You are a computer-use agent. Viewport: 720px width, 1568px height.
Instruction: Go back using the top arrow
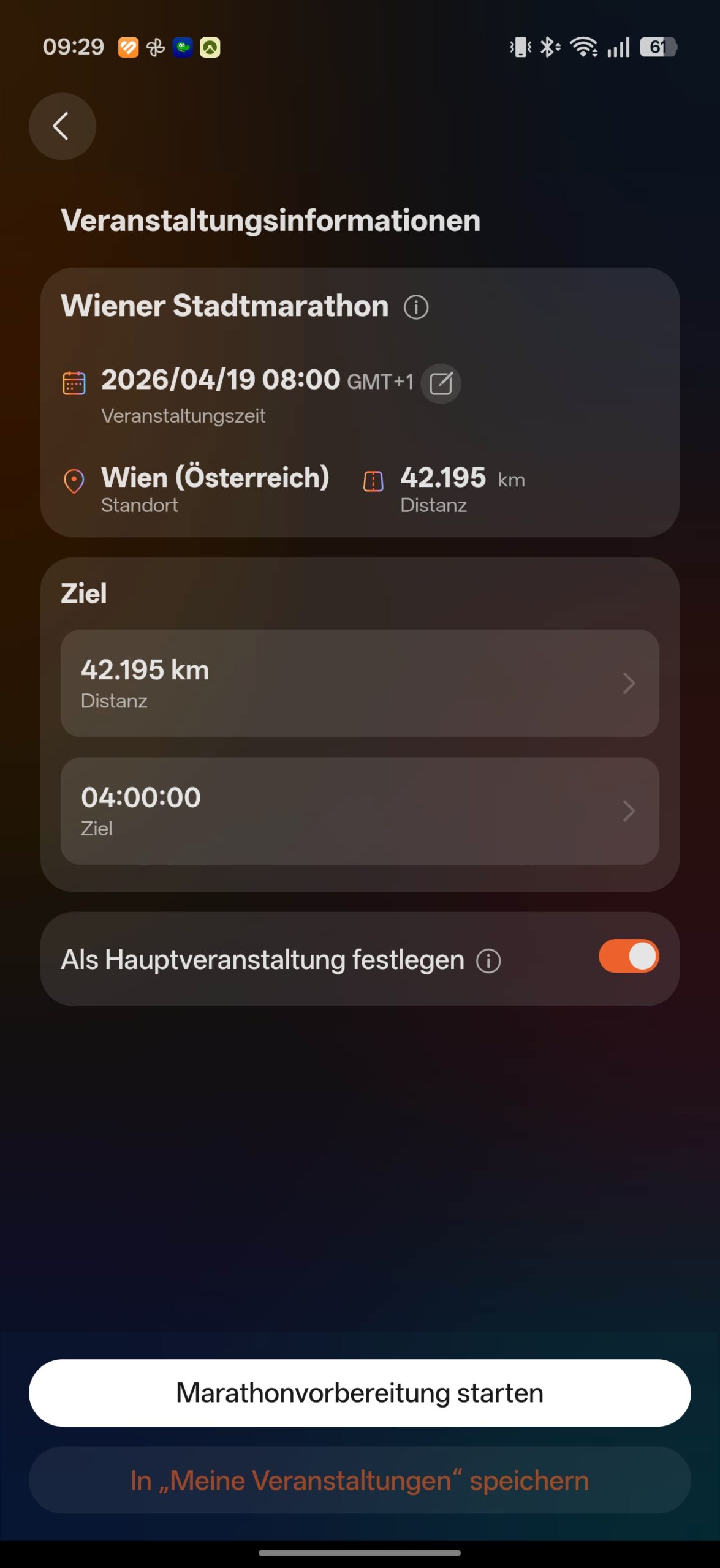coord(62,127)
